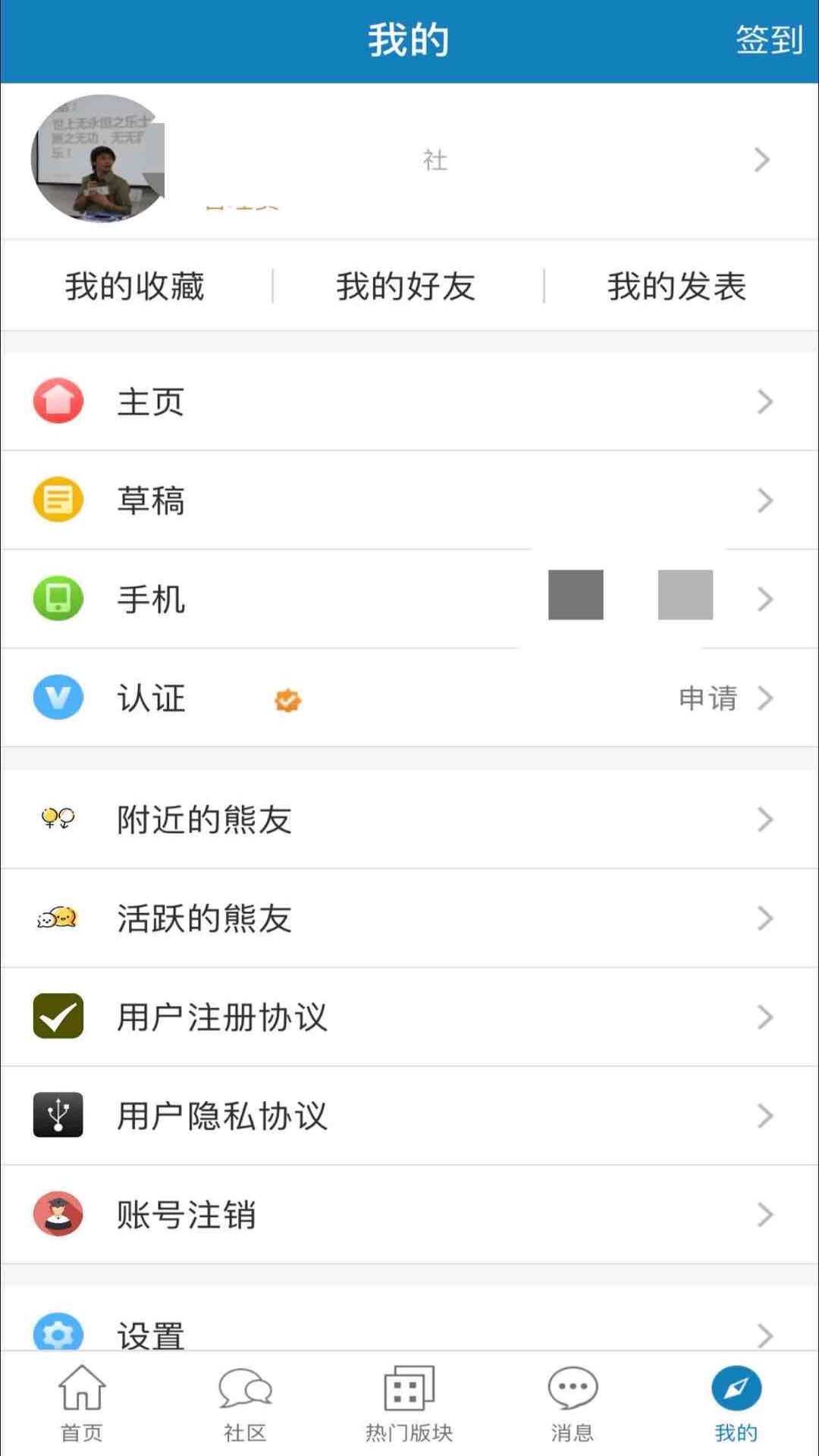Viewport: 819px width, 1456px height.
Task: Select the 附近的熊友 nearby friends icon
Action: click(x=57, y=819)
